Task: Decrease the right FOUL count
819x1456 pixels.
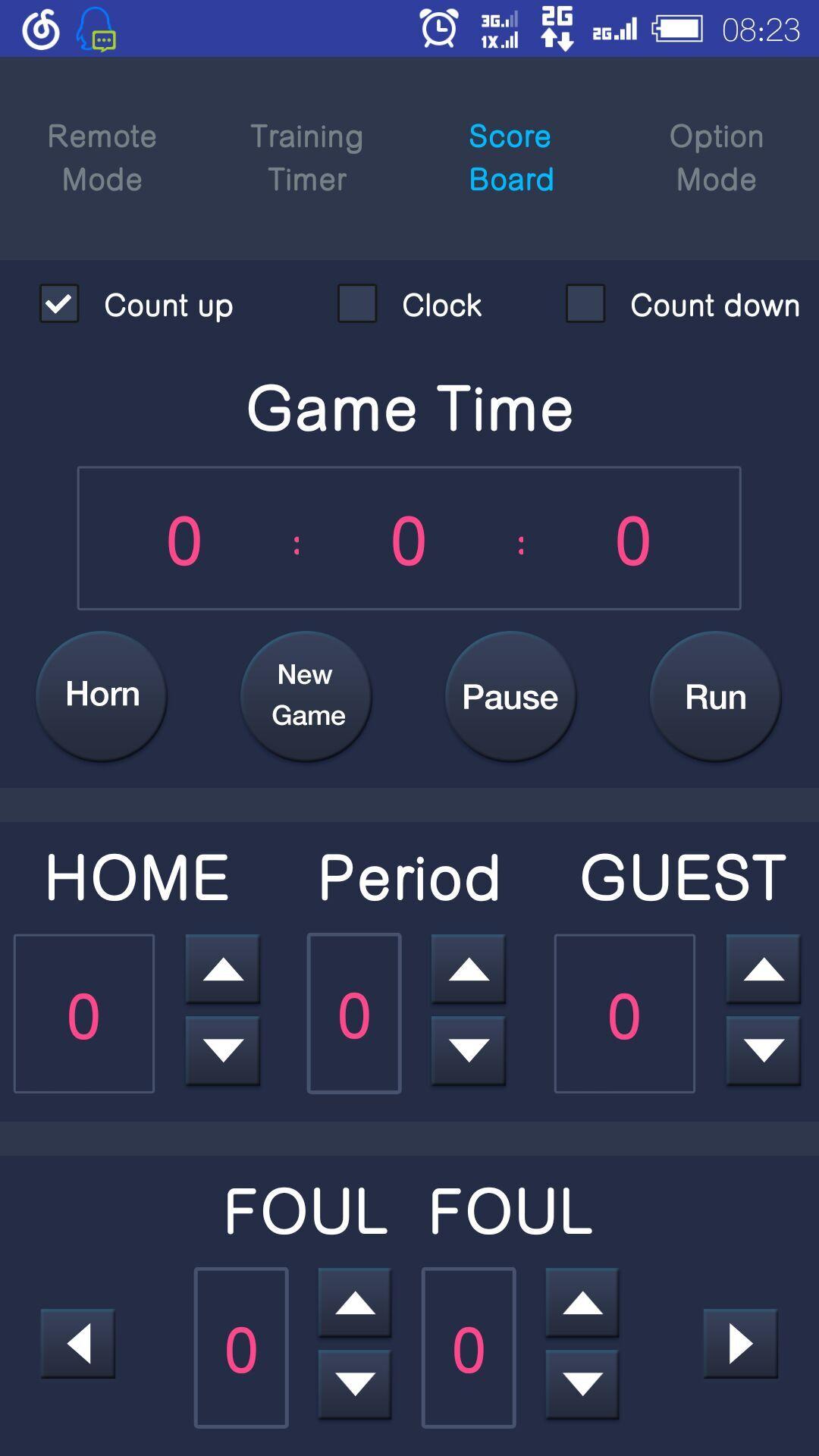Action: click(582, 1384)
